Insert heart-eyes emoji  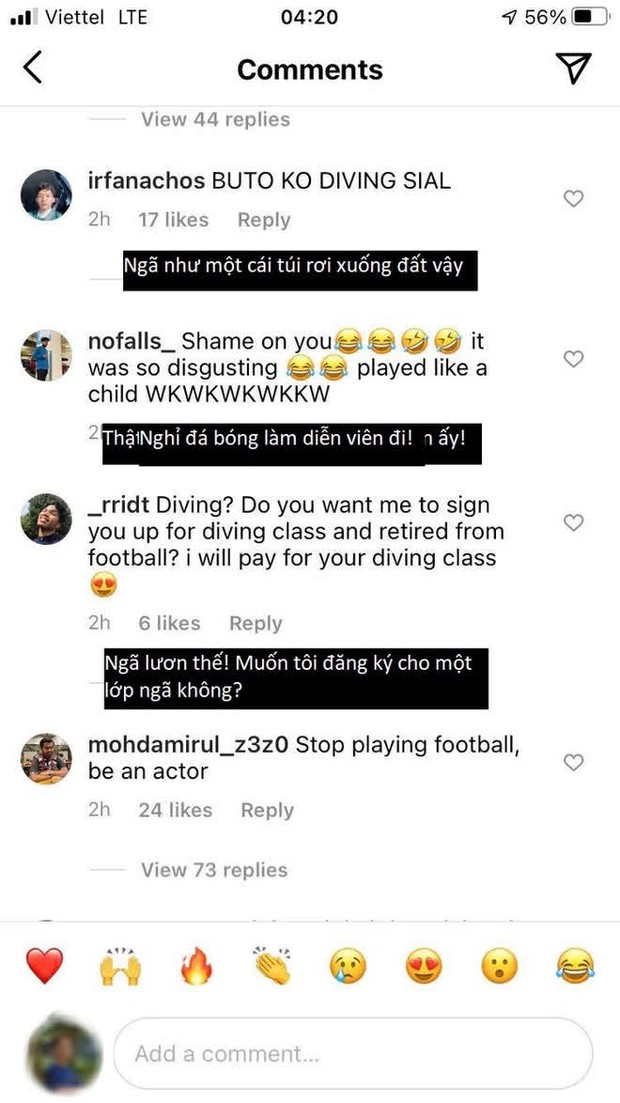424,966
